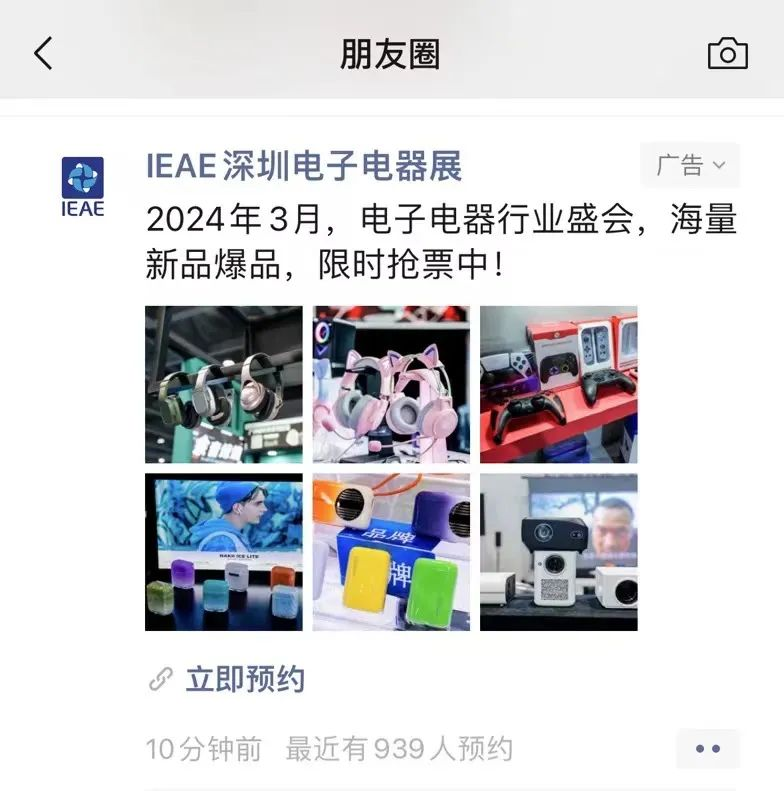Screen dimensions: 784x791
Task: View the white projector photo
Action: coord(558,552)
